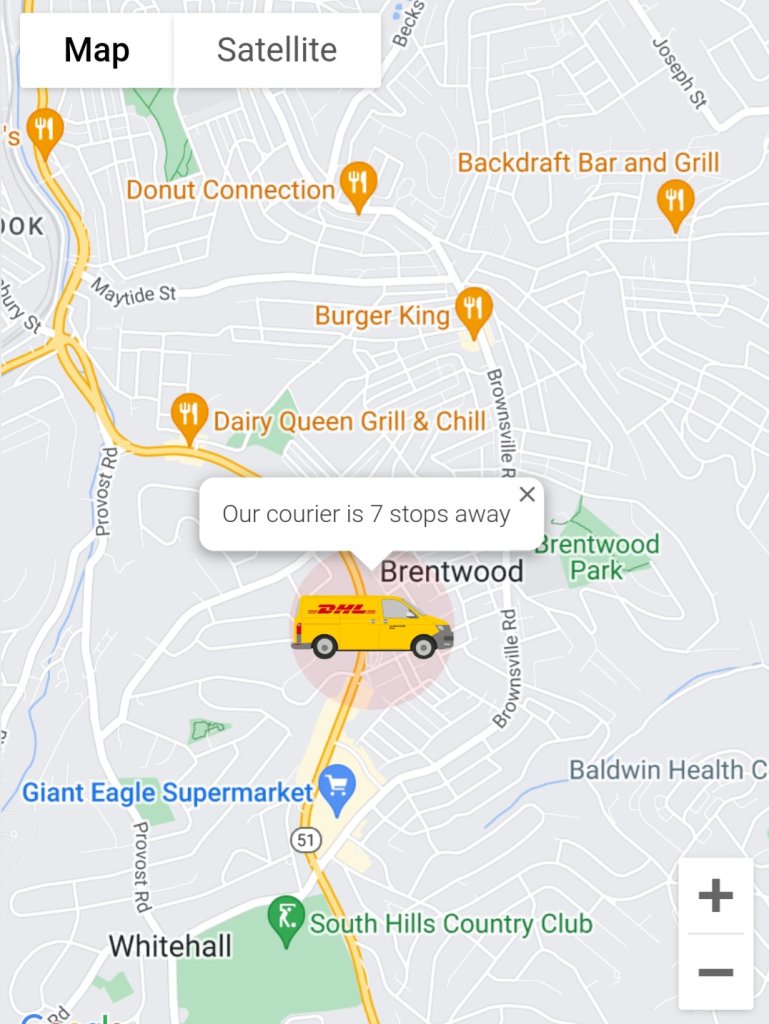Zoom out with the minus button
Viewport: 769px width, 1024px height.
(715, 972)
